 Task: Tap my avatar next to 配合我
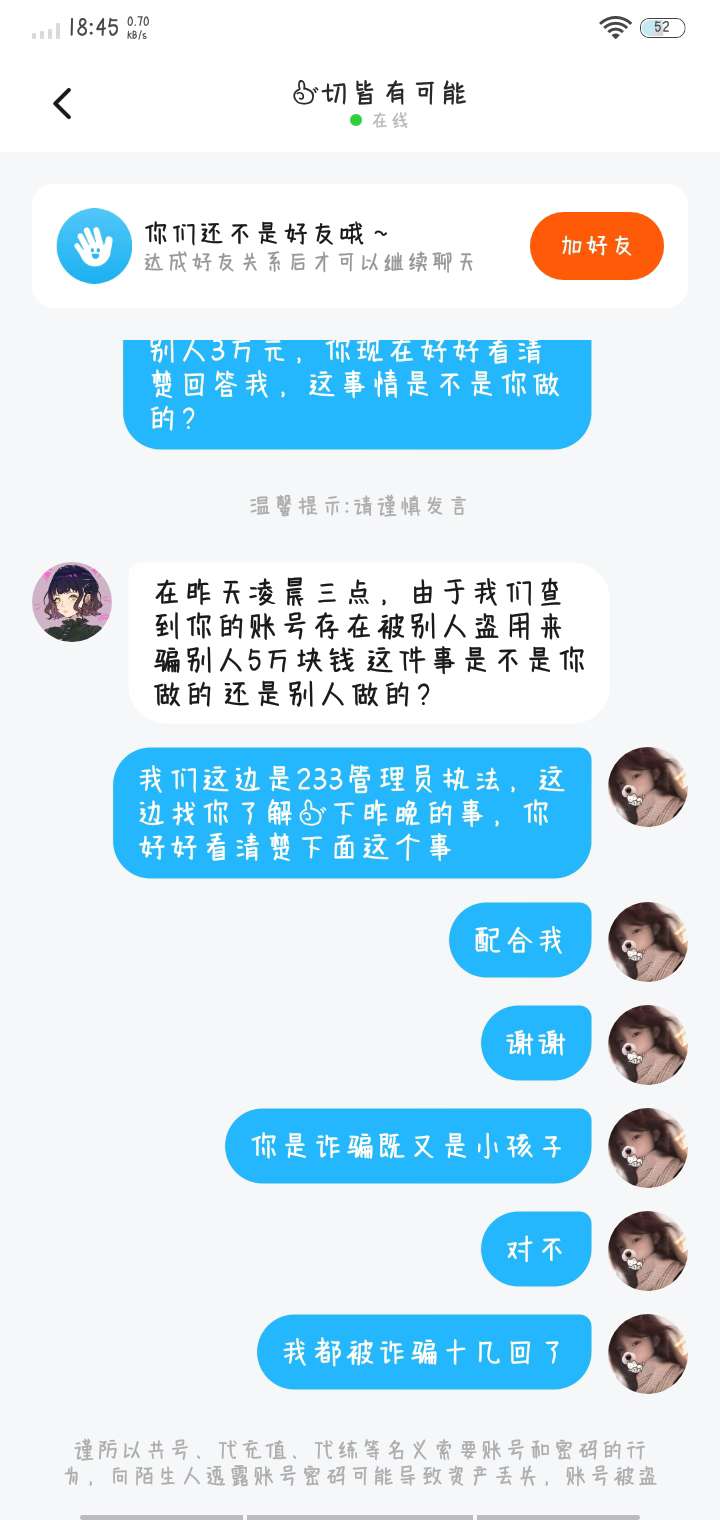point(648,941)
